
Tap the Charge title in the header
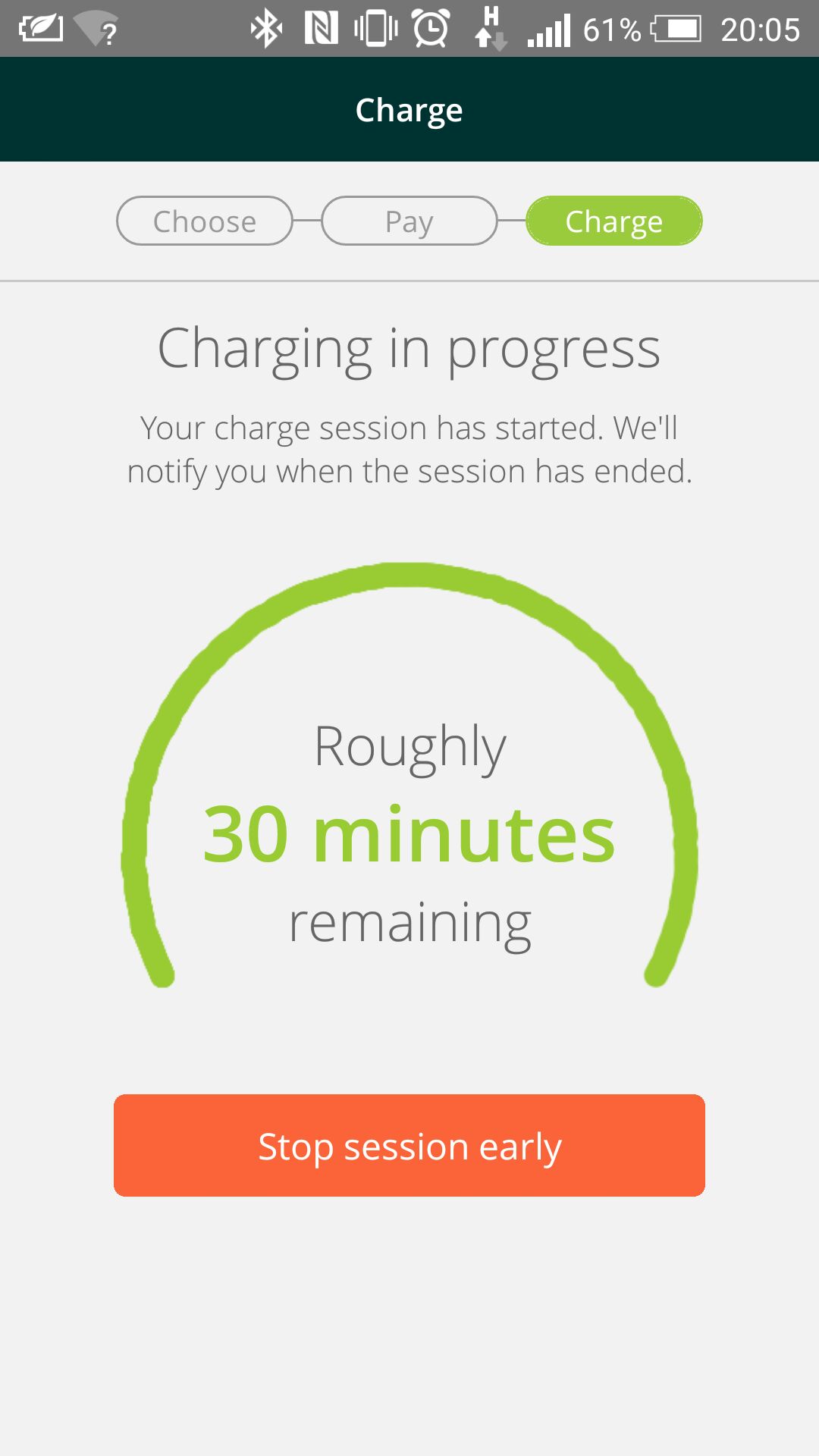click(x=409, y=108)
